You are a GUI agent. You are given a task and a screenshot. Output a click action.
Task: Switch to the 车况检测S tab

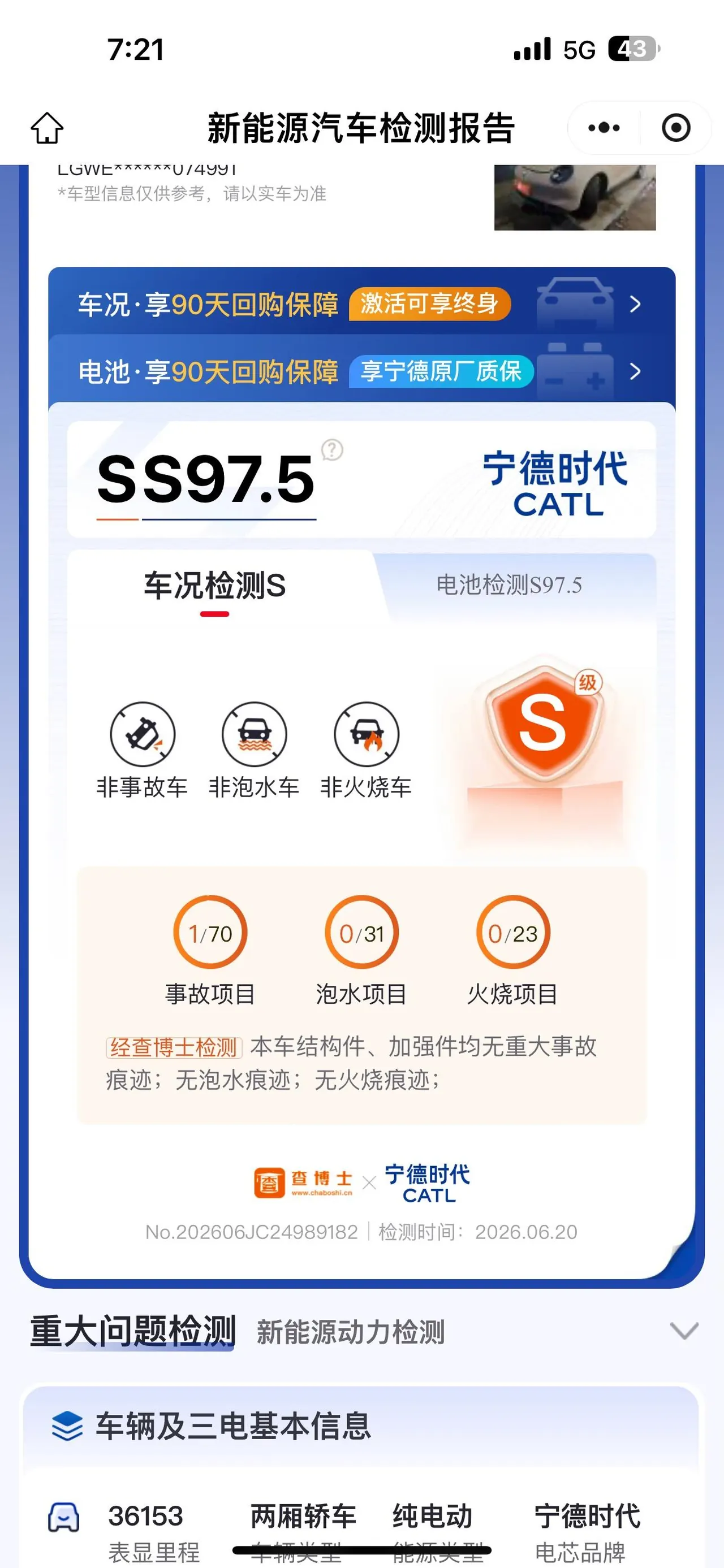click(x=214, y=586)
